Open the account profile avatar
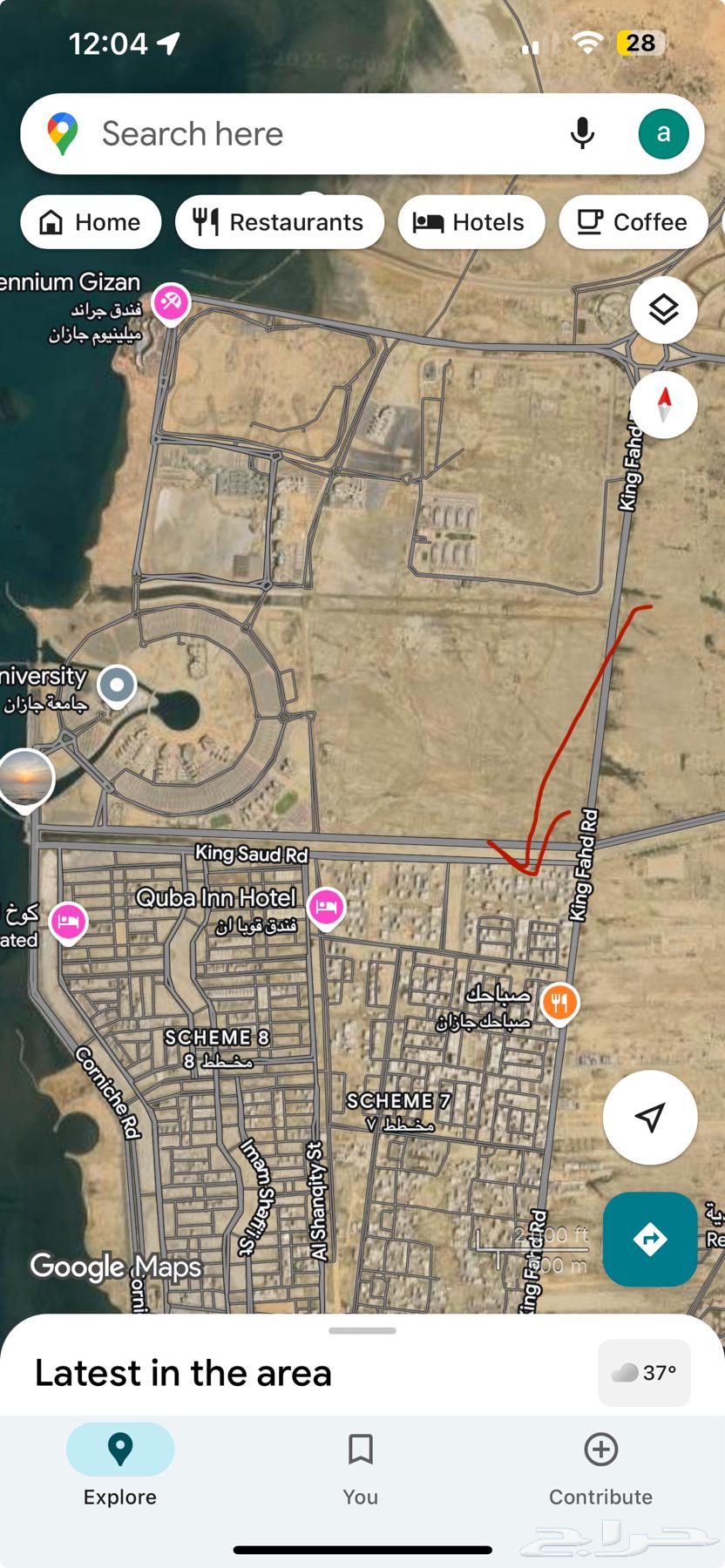 [663, 134]
